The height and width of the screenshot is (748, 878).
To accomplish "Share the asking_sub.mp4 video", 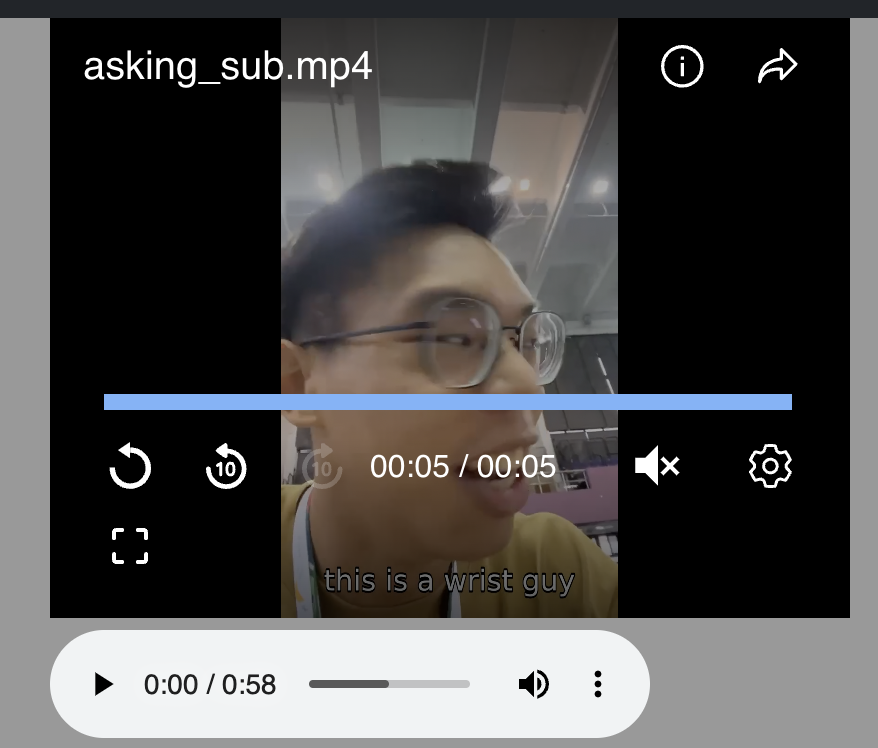I will (x=777, y=67).
